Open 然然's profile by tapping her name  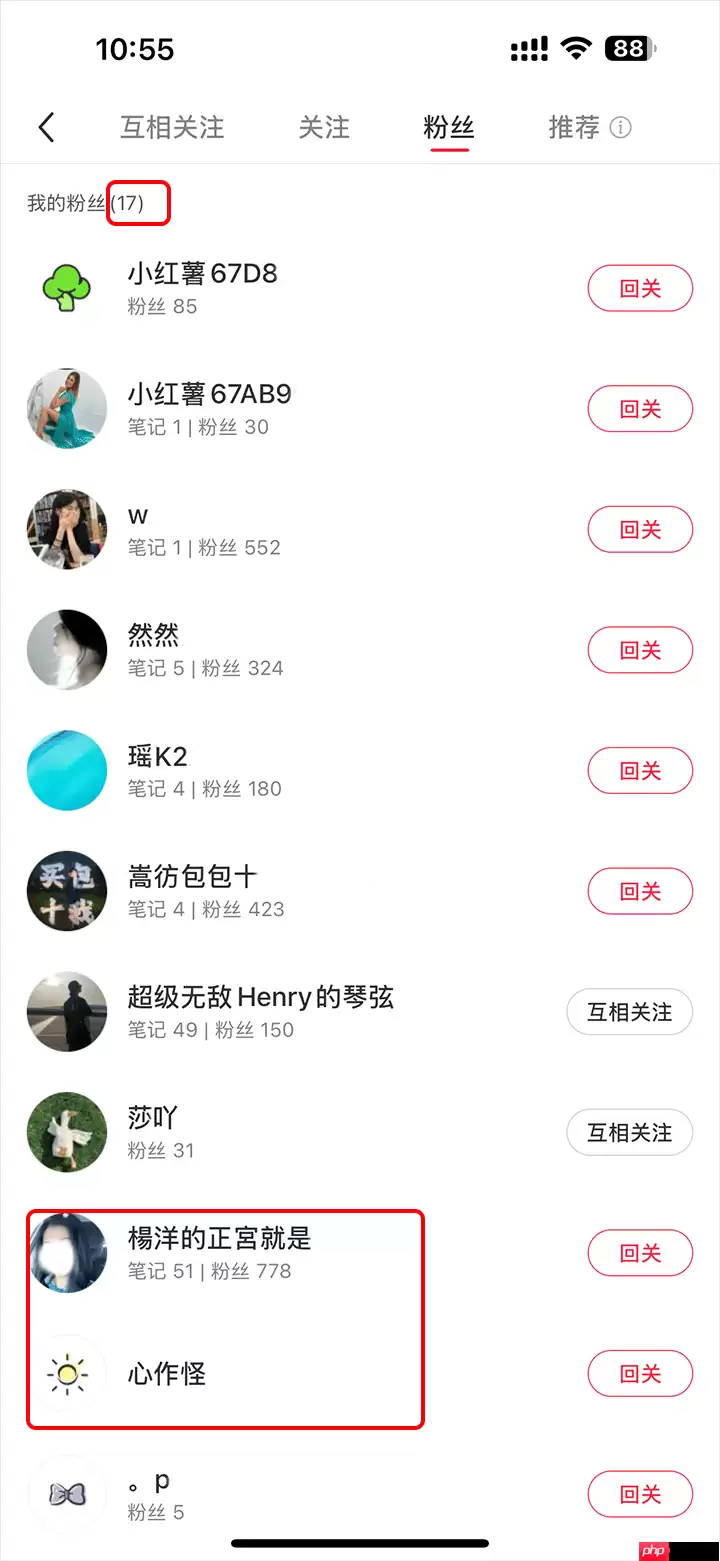tap(154, 634)
